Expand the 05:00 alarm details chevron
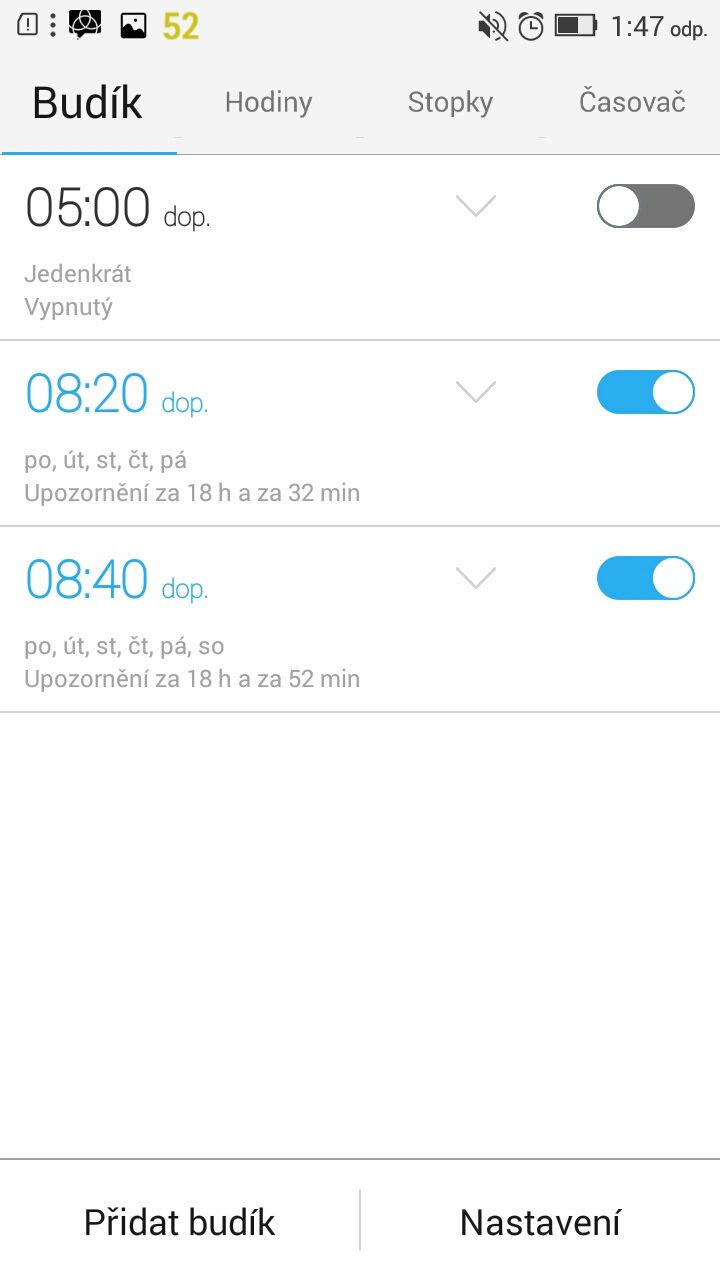 [x=476, y=206]
